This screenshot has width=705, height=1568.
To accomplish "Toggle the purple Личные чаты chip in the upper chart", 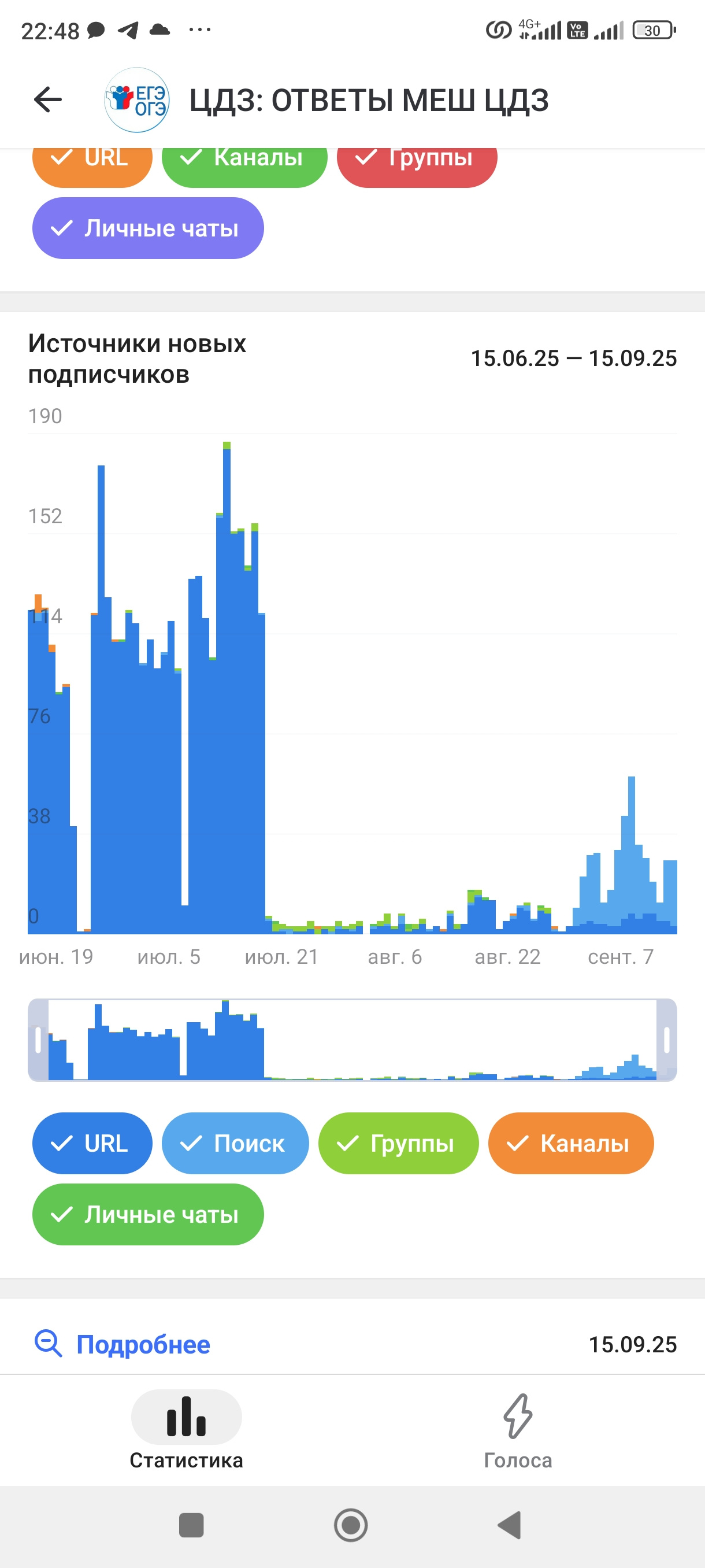I will (148, 228).
